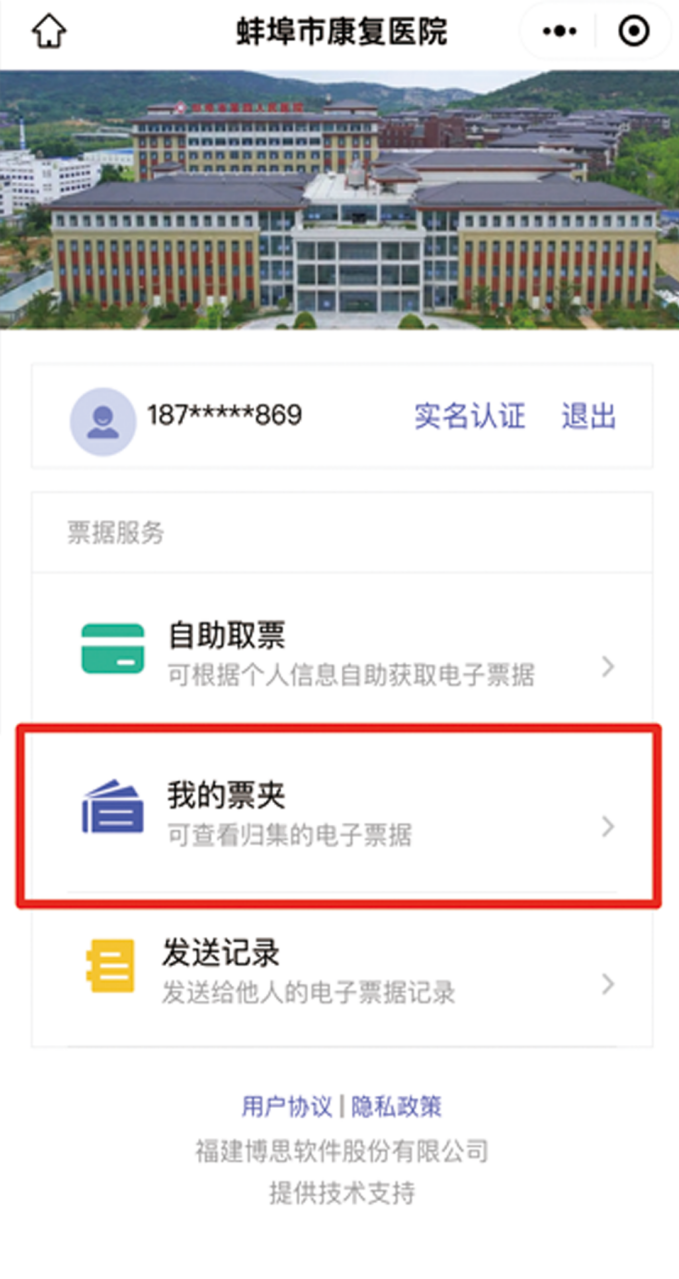This screenshot has width=679, height=1279.
Task: Tap the user avatar icon
Action: pyautogui.click(x=102, y=421)
